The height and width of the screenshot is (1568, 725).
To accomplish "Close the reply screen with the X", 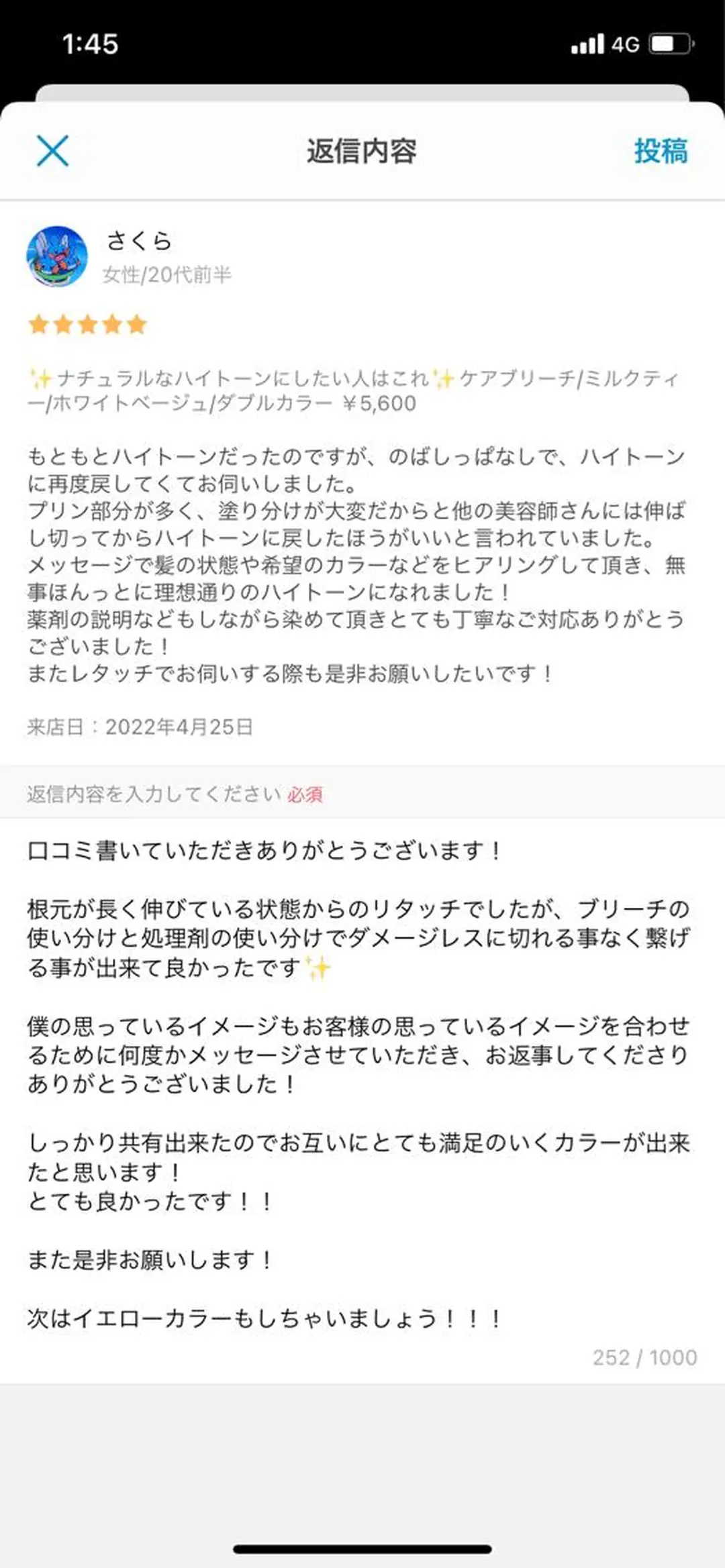I will [x=52, y=151].
